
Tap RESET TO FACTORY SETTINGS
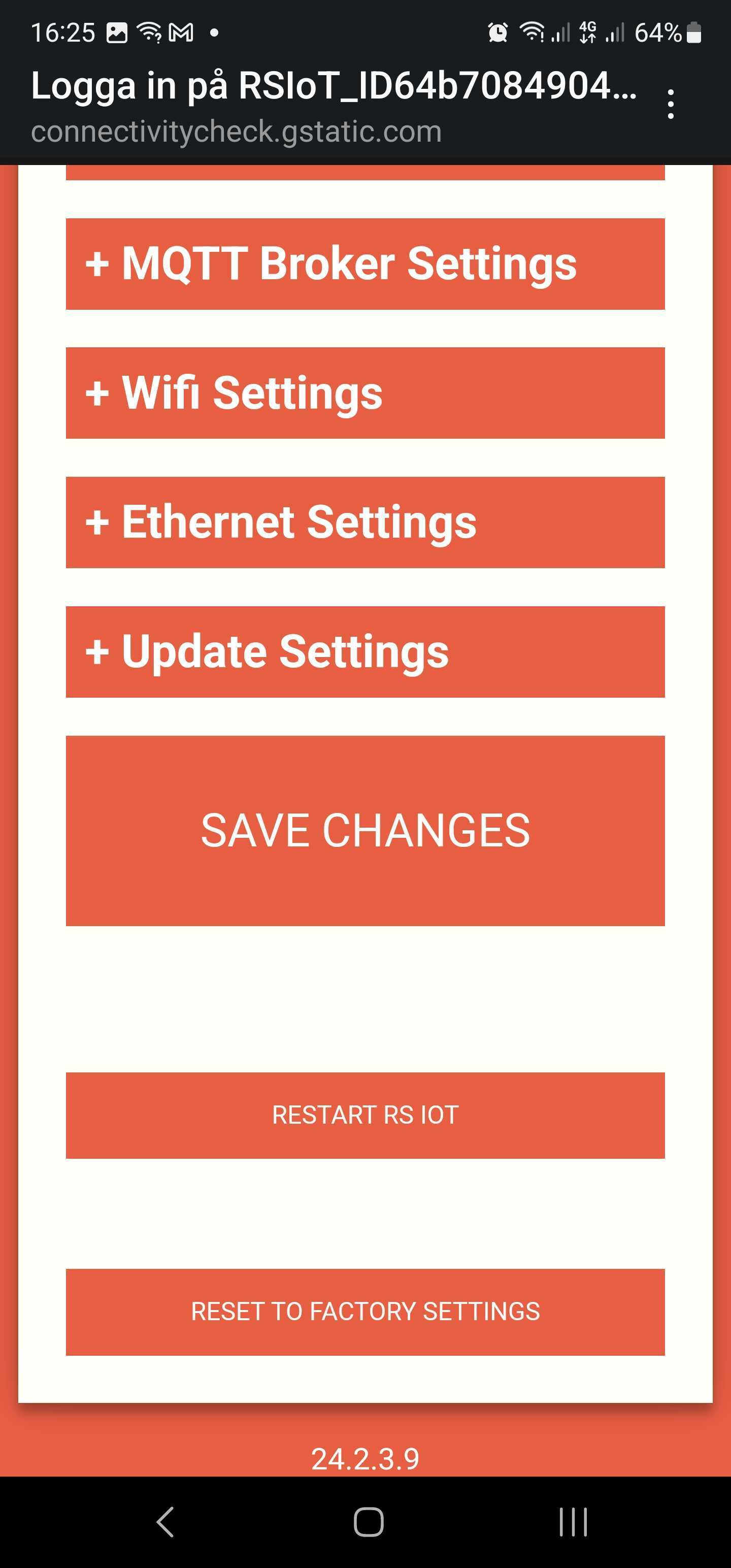click(365, 1312)
